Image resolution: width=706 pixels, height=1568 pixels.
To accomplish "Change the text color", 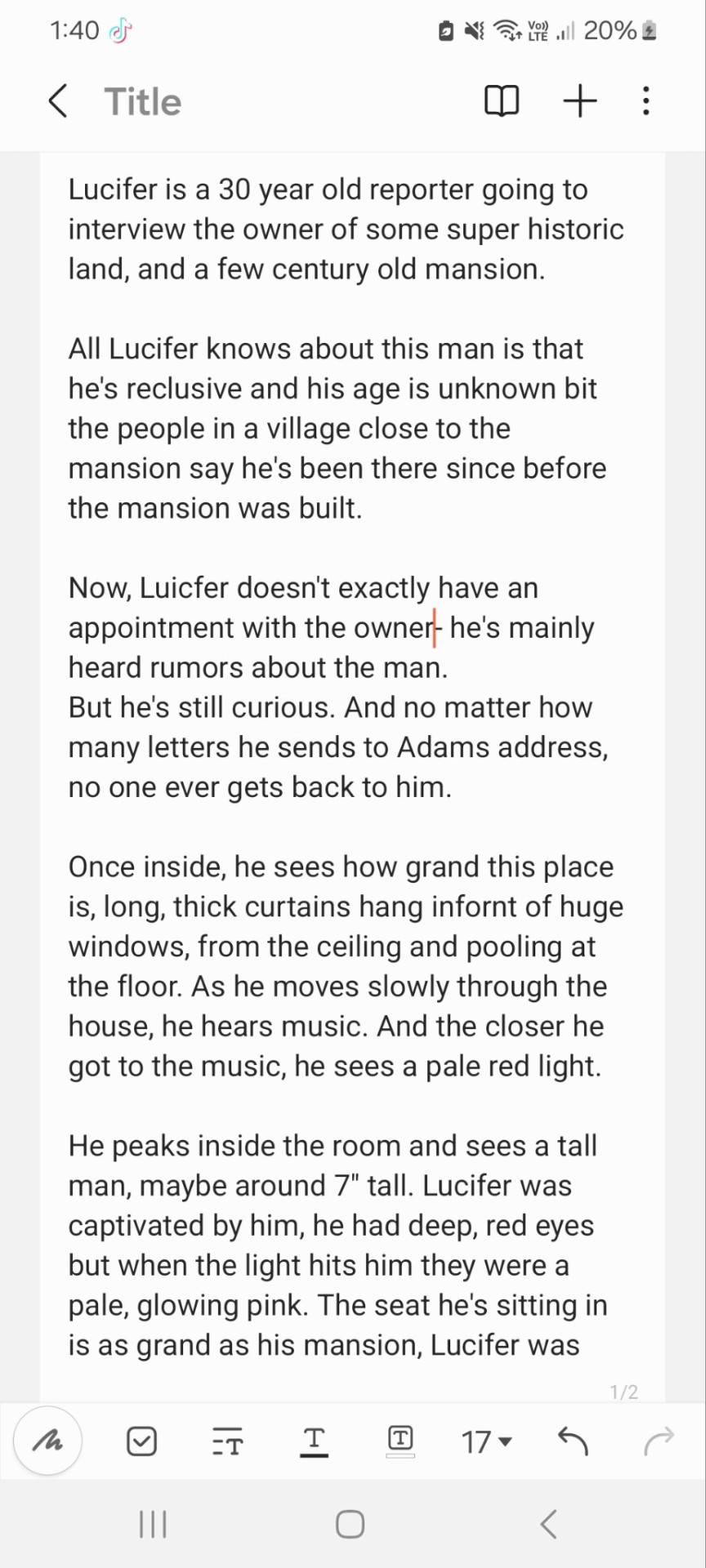I will [x=314, y=1441].
